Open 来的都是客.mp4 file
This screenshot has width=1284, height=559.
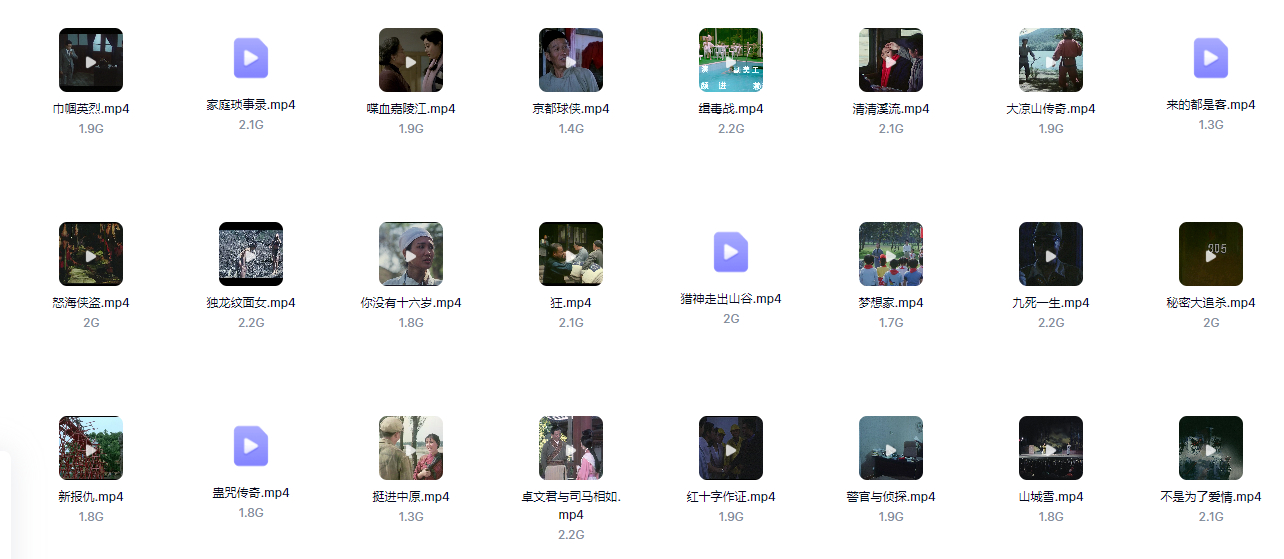click(x=1211, y=58)
